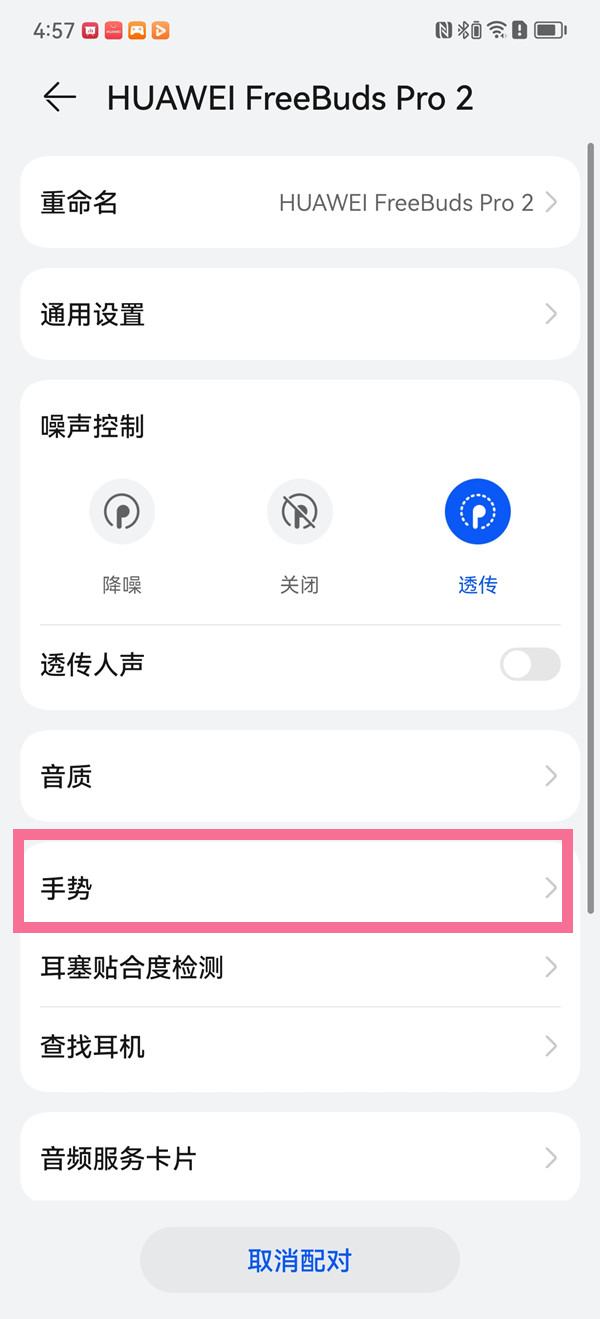Viewport: 600px width, 1319px height.
Task: Open 通用设置 general settings
Action: [x=300, y=315]
